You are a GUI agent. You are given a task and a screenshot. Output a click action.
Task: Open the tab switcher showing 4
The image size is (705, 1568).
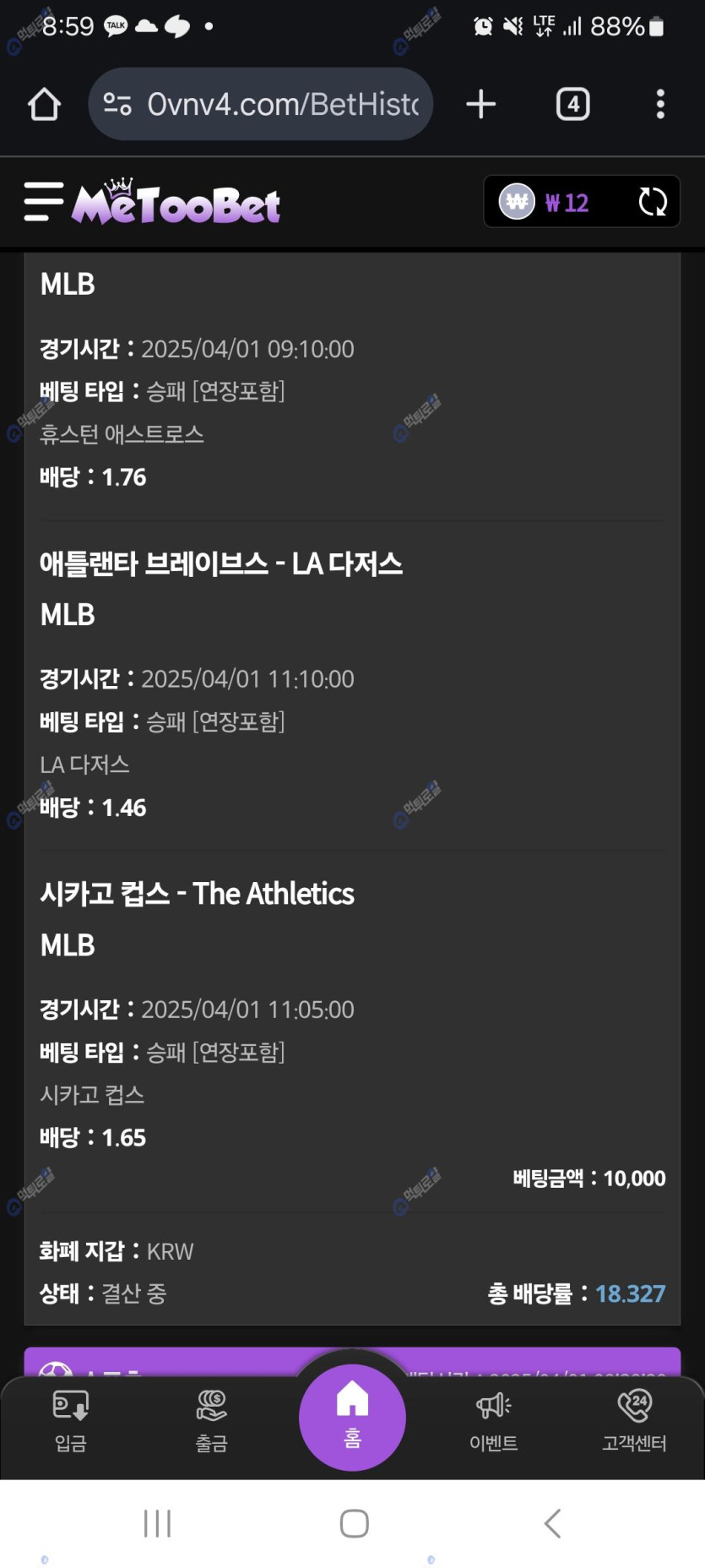pyautogui.click(x=573, y=104)
